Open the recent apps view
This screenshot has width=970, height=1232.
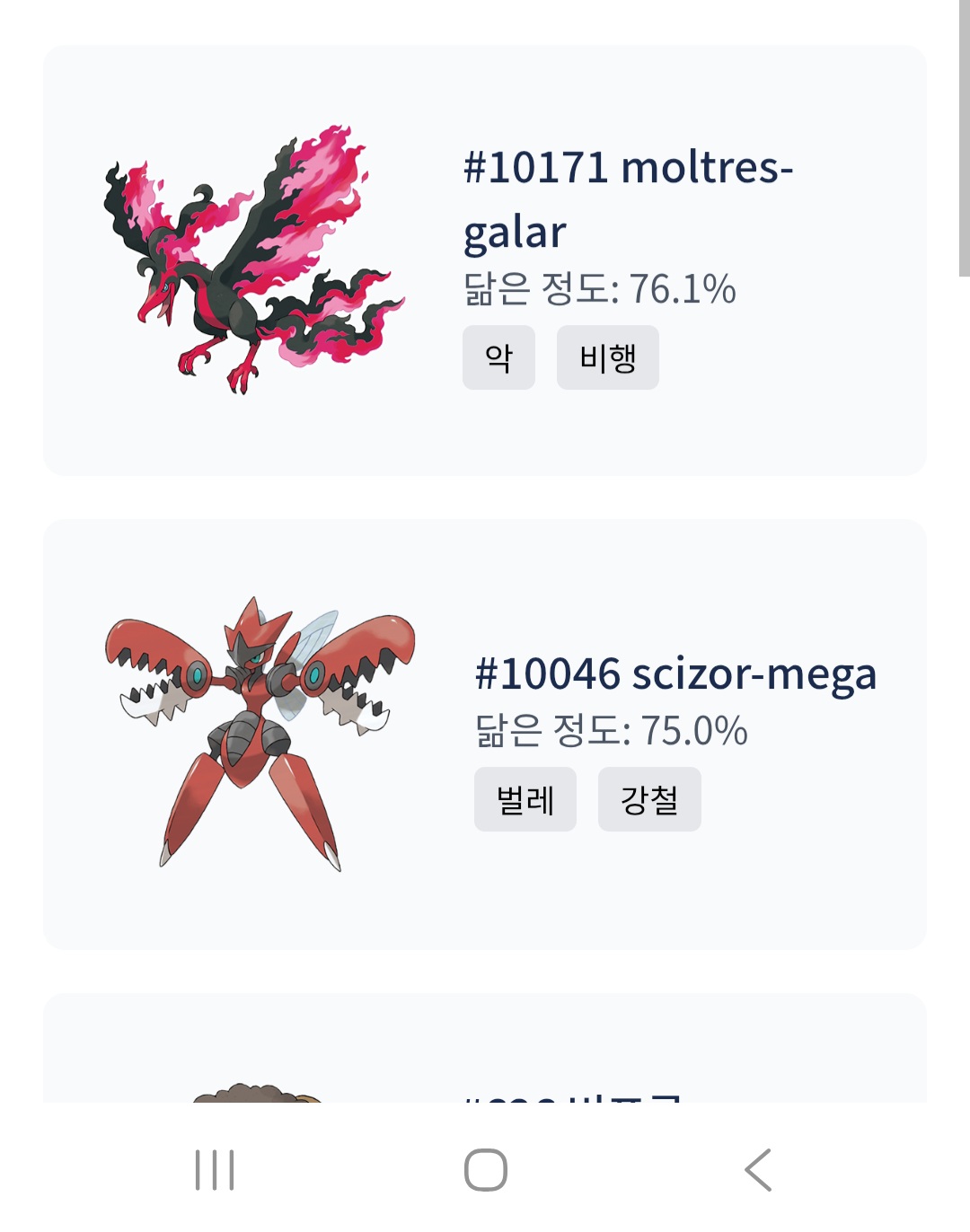click(215, 1170)
